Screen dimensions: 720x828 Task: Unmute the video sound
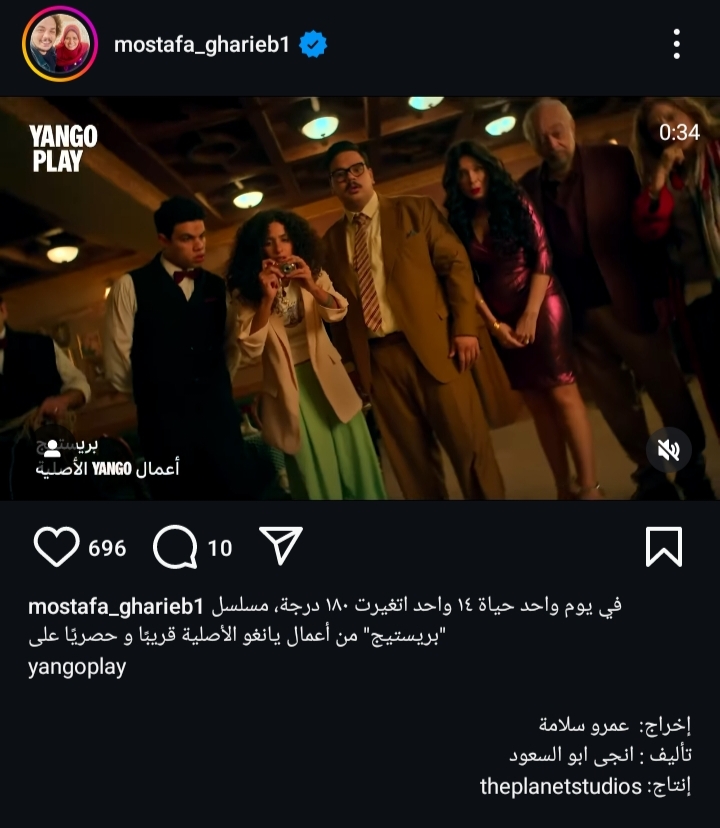coord(668,450)
